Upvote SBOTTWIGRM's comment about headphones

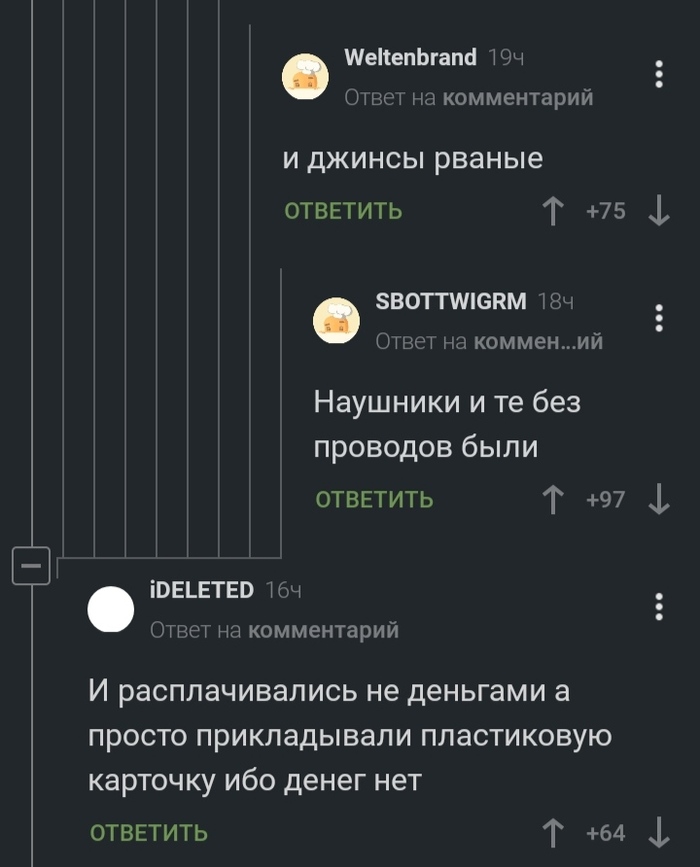pyautogui.click(x=552, y=499)
